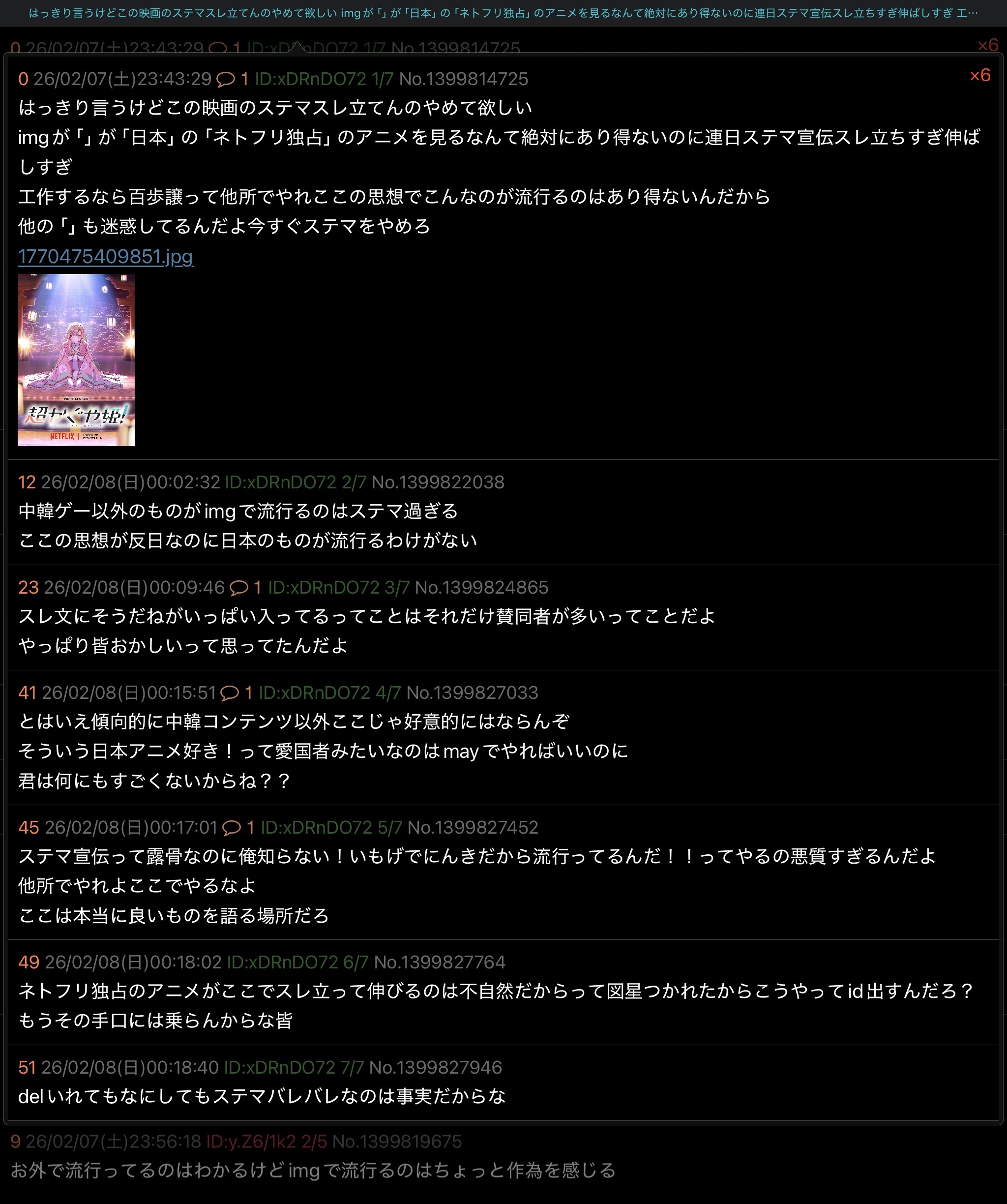Open the 1770475409851.jpg file link
1007x1204 pixels.
click(105, 256)
